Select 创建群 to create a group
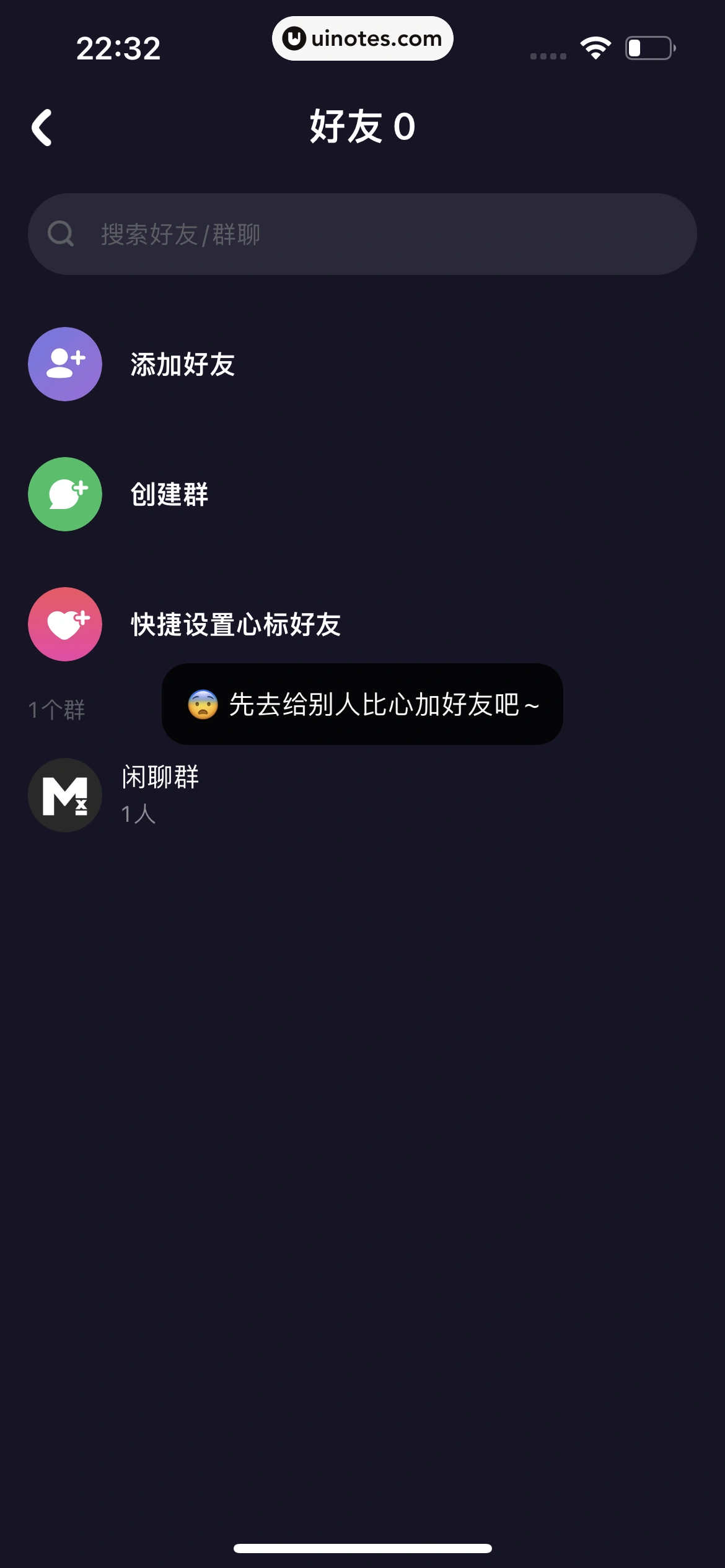The height and width of the screenshot is (1568, 725). click(169, 494)
